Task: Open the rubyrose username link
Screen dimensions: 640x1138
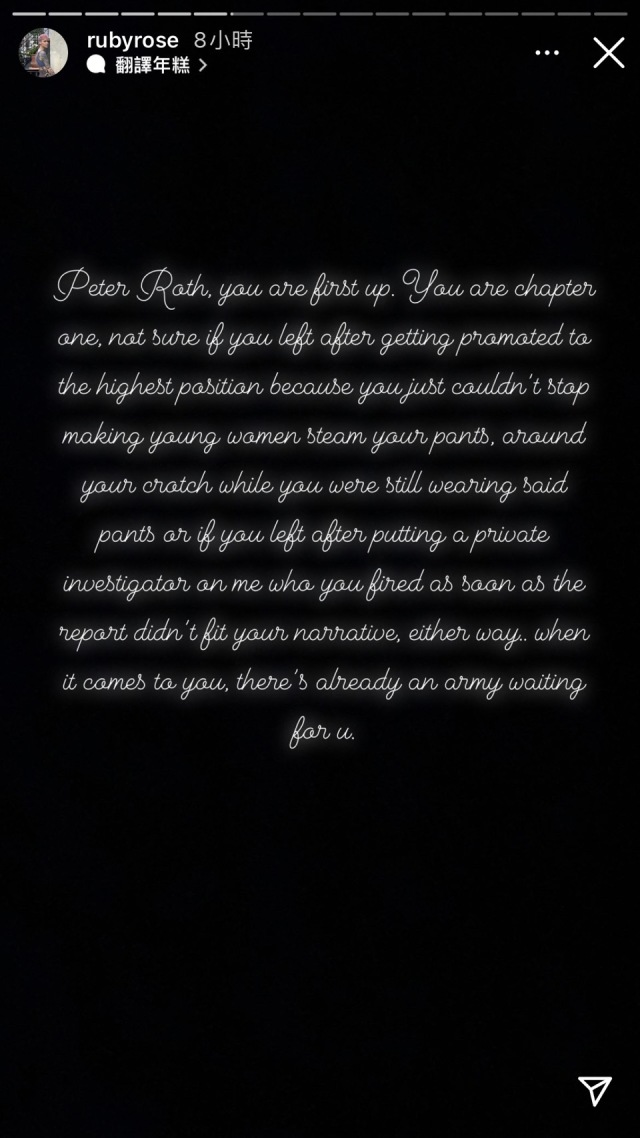Action: click(x=132, y=41)
